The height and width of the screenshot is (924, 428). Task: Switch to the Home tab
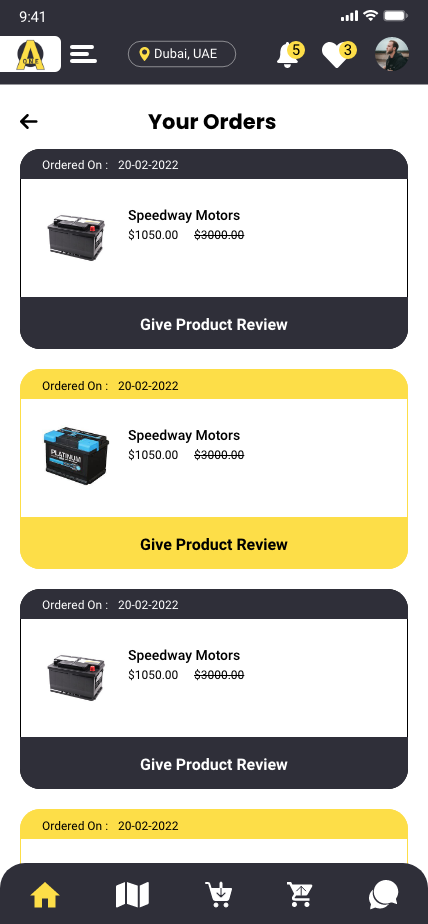[45, 896]
